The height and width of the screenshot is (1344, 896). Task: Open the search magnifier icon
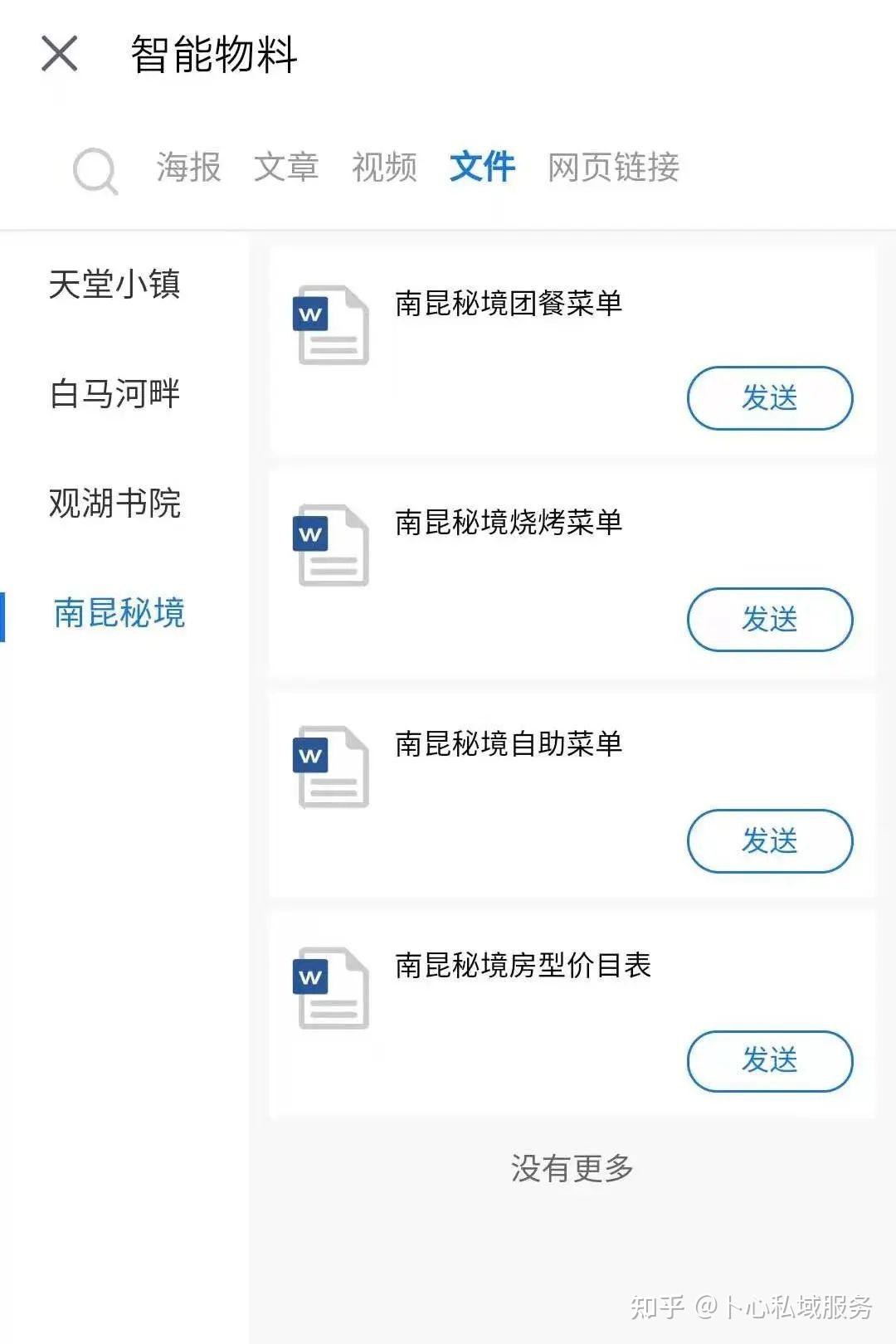(x=95, y=170)
